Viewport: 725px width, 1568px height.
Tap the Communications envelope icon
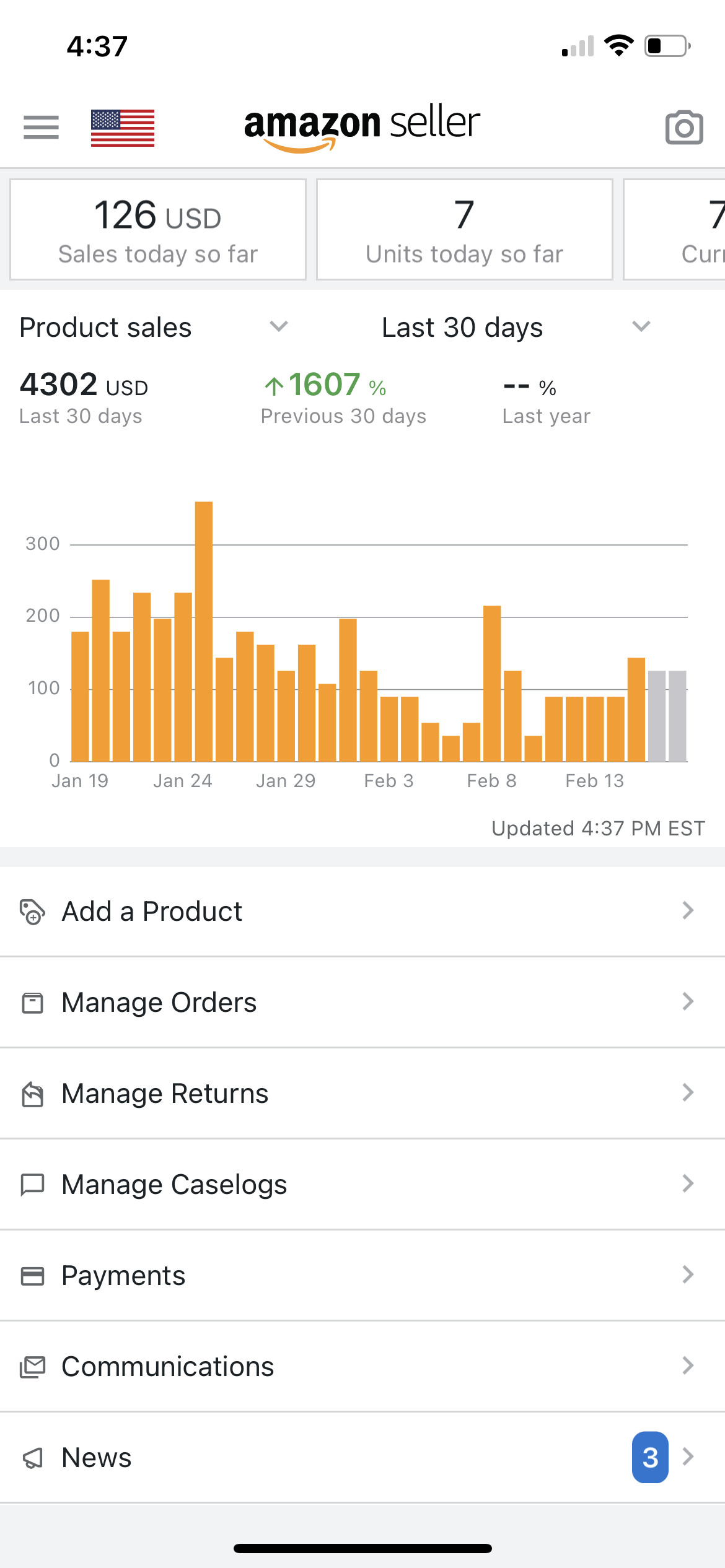click(x=32, y=1365)
